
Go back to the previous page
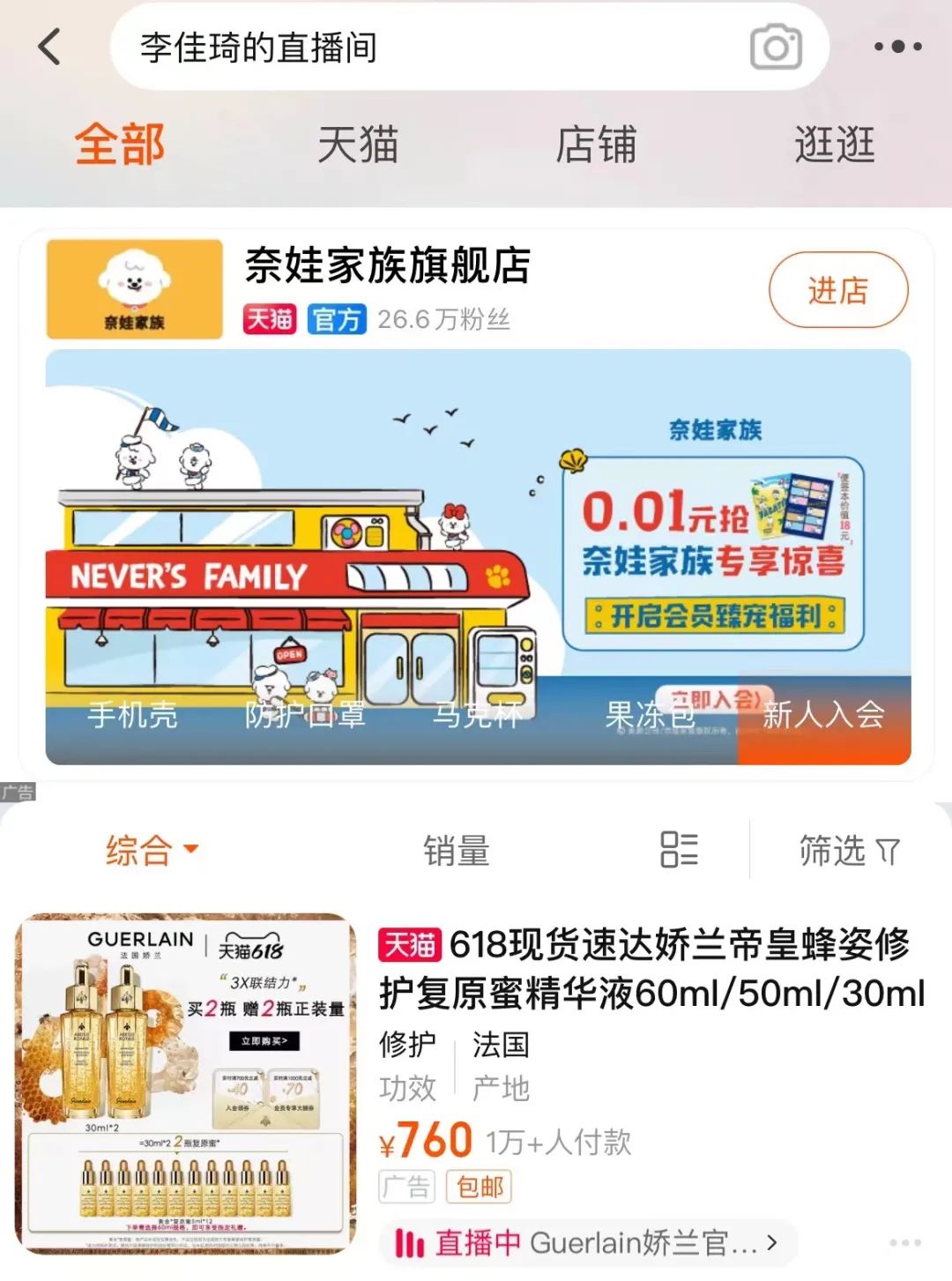pos(50,47)
